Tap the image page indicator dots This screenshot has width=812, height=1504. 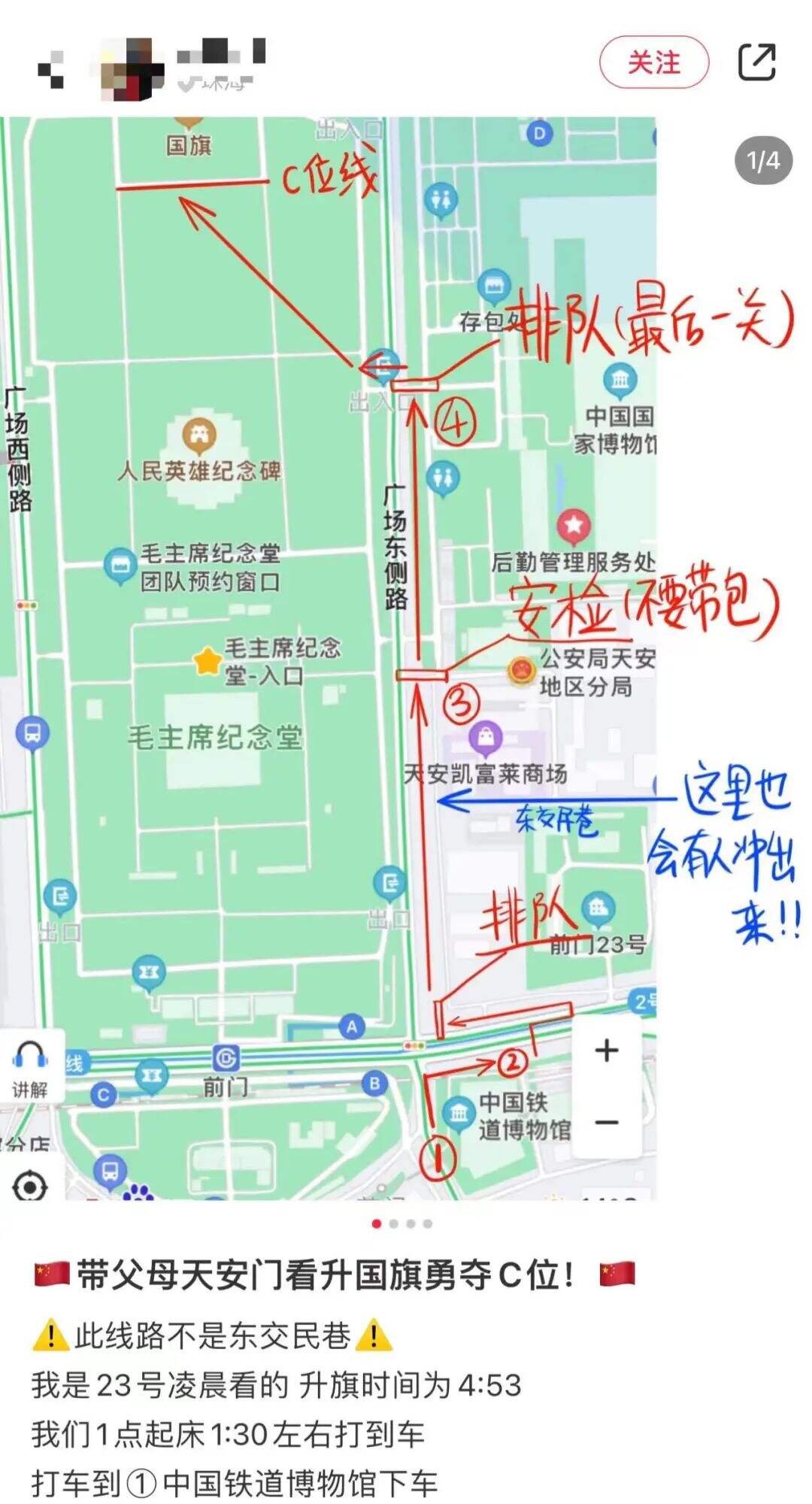click(402, 1224)
